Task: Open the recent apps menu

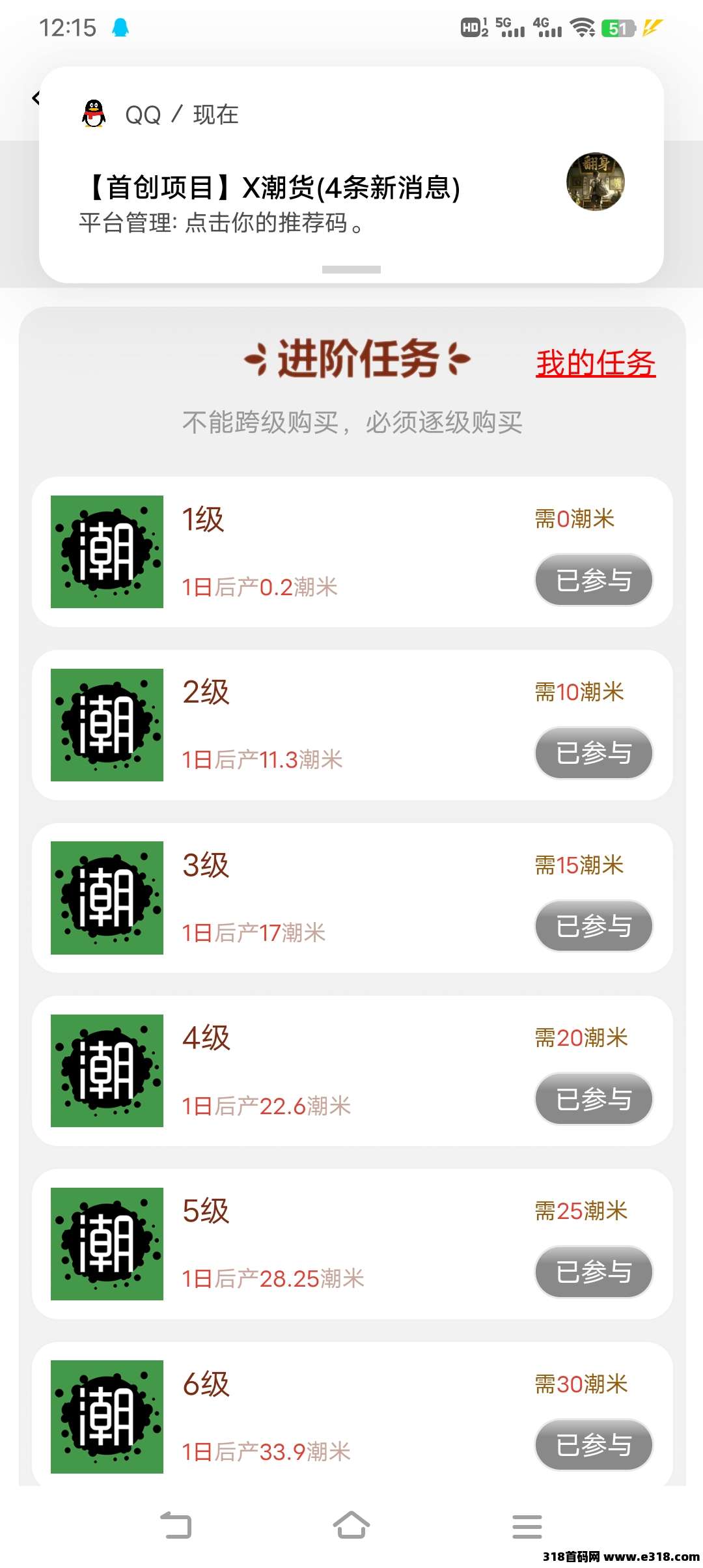Action: point(527,1526)
